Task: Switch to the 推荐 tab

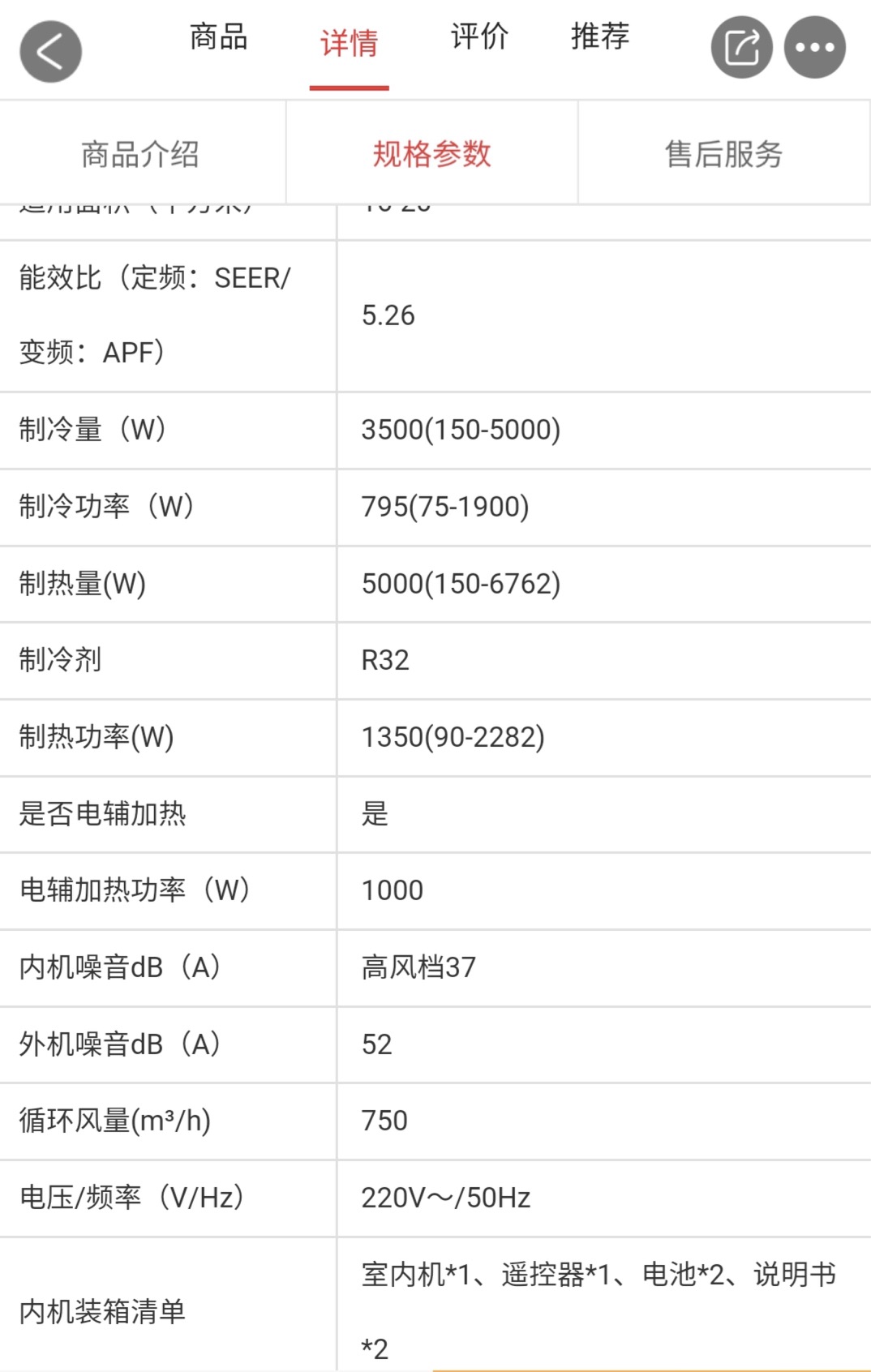Action: tap(600, 37)
